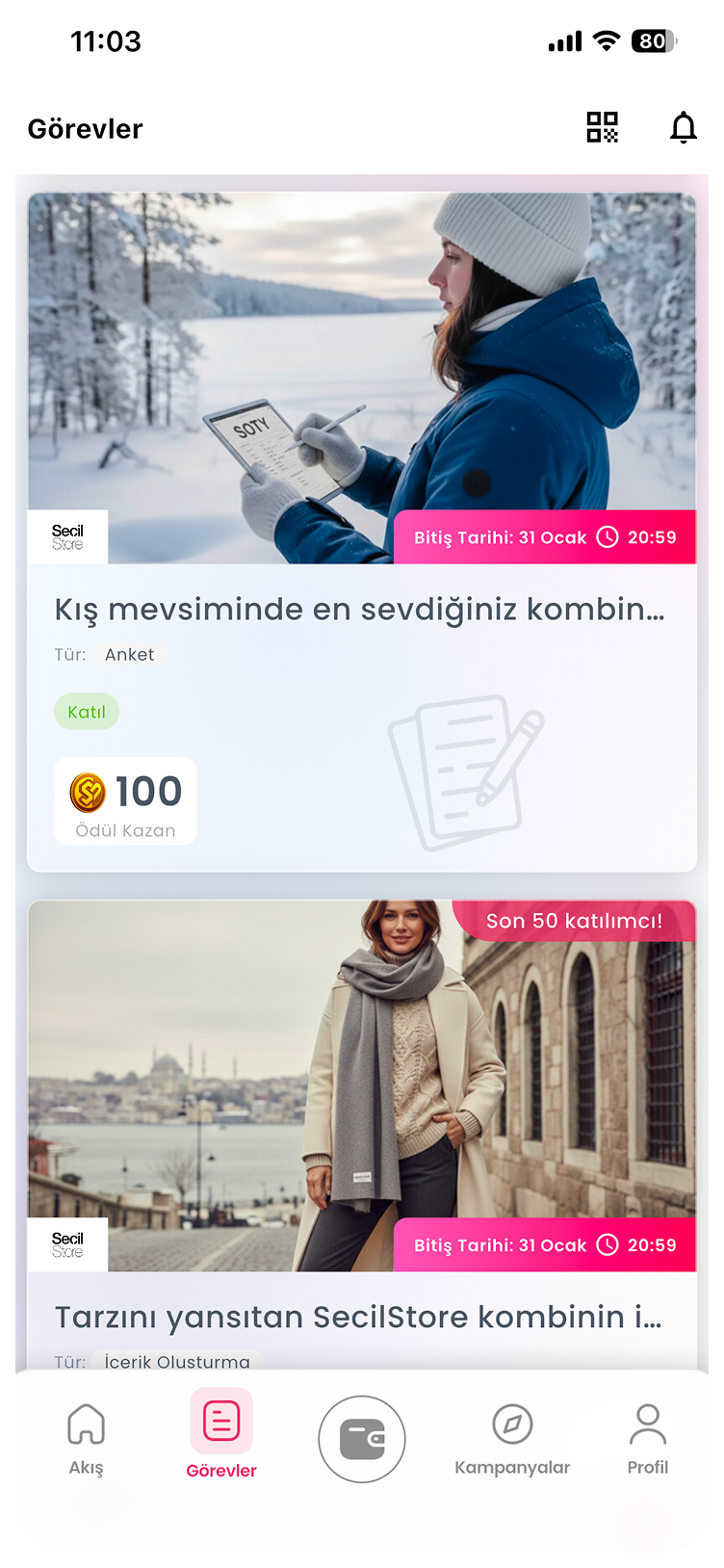Tap the SecilStore logo on the winter card
This screenshot has width=724, height=1568.
point(67,536)
